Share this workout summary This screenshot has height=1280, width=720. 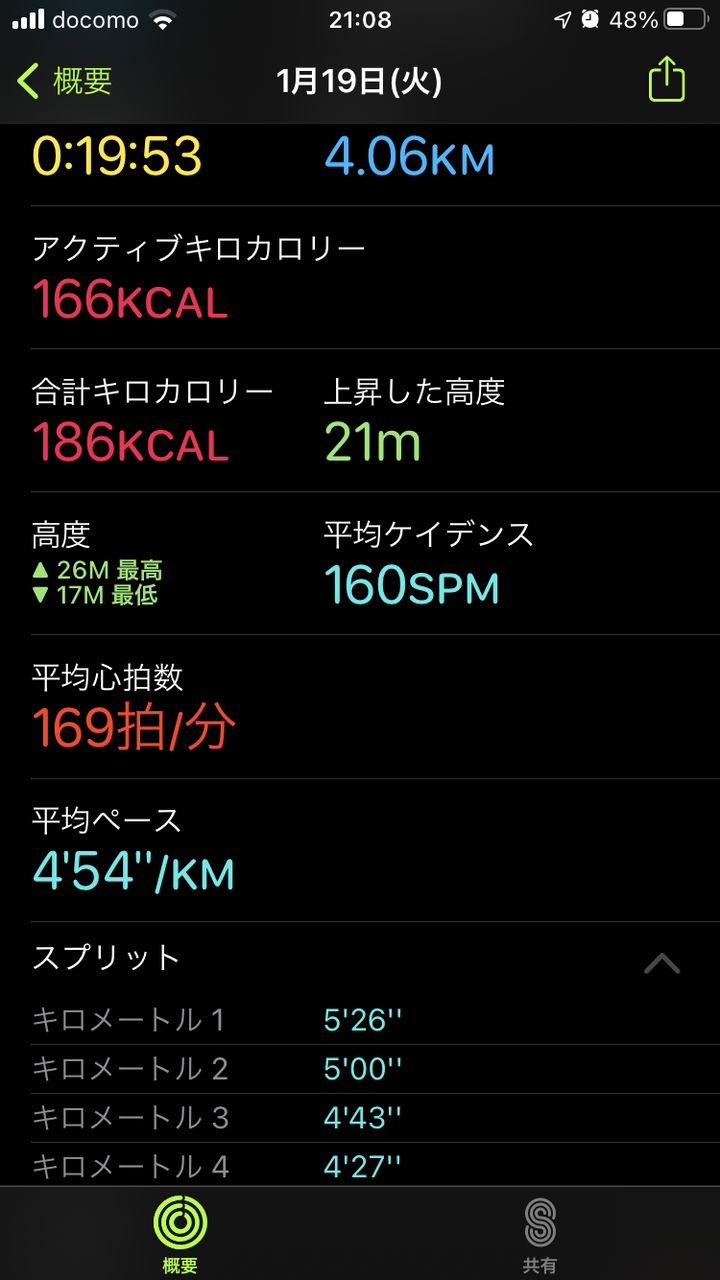pos(666,80)
